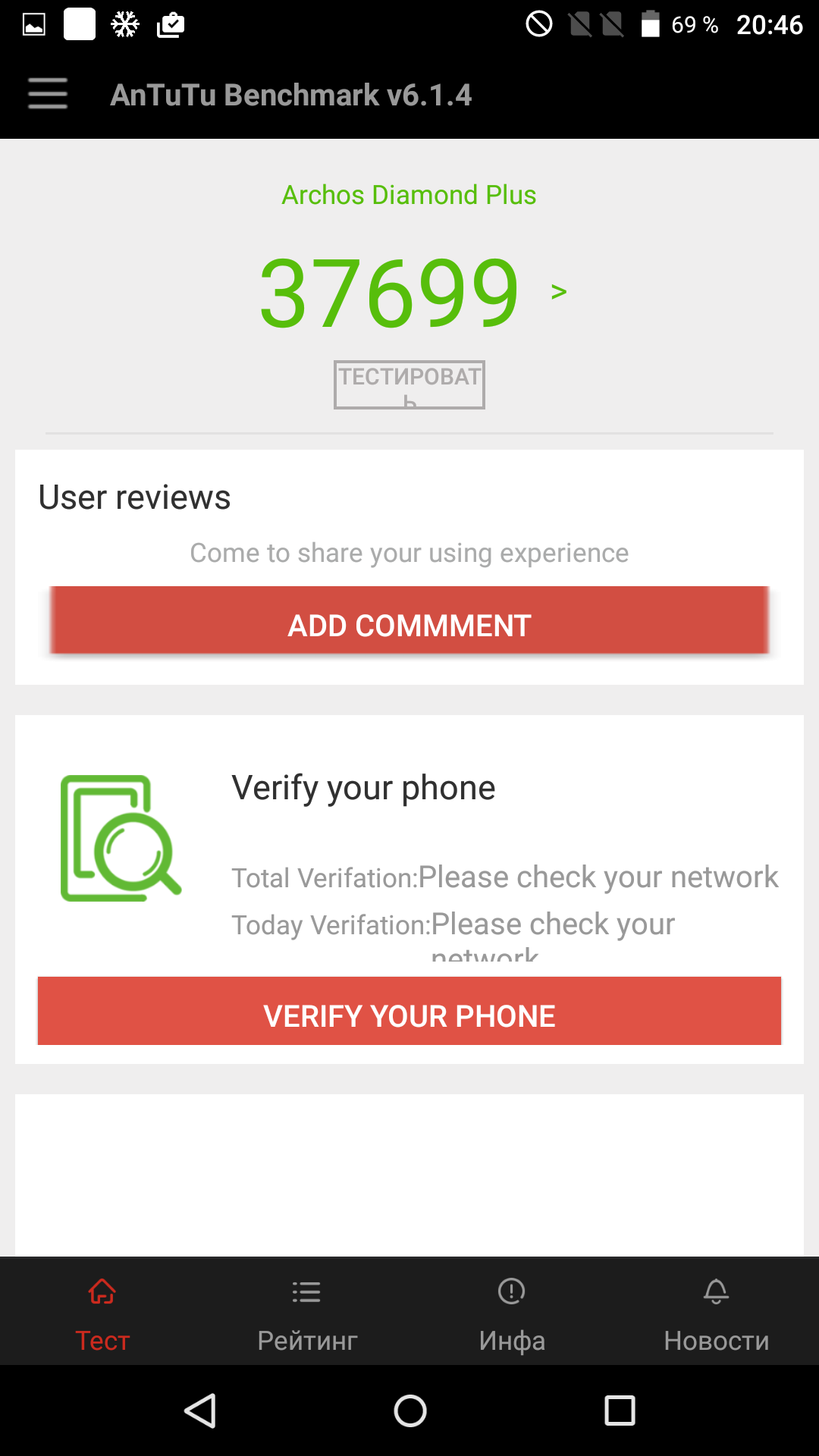Open the hamburger drawer menu

pyautogui.click(x=48, y=94)
